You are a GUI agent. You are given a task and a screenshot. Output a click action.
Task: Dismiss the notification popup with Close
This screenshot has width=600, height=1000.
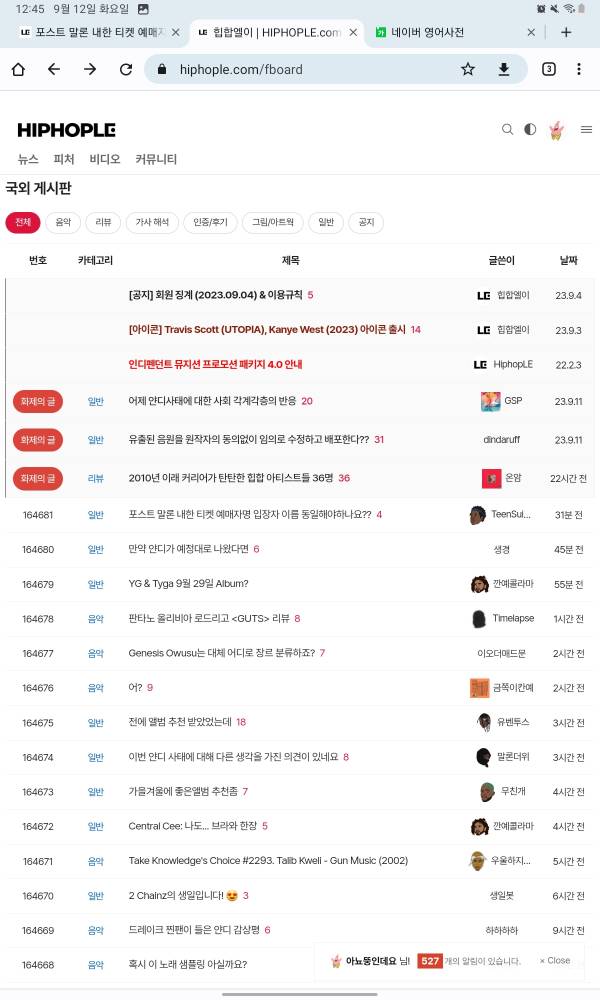point(555,960)
